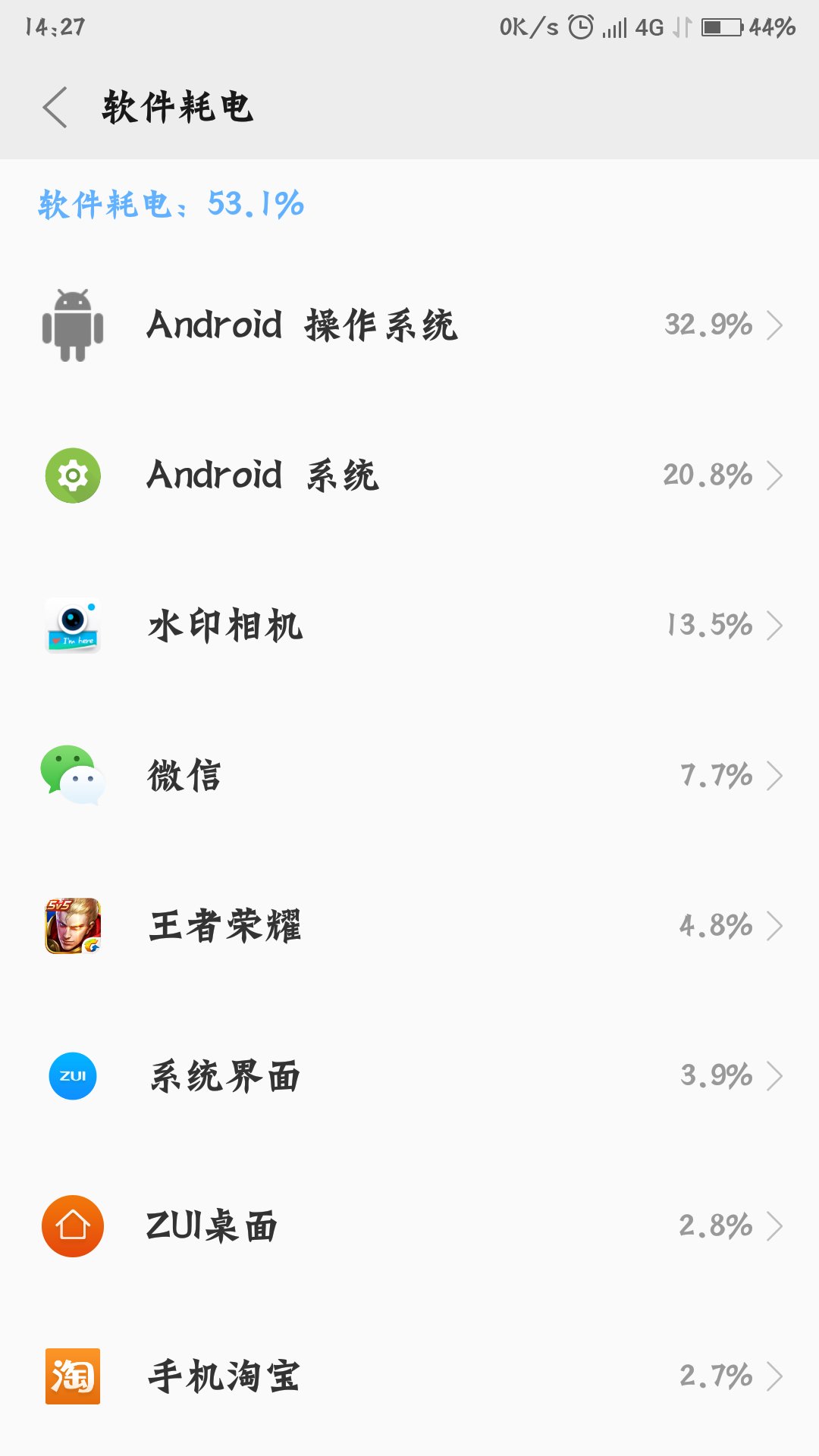Check 微信 battery usage details
Image resolution: width=819 pixels, height=1456 pixels.
(409, 776)
